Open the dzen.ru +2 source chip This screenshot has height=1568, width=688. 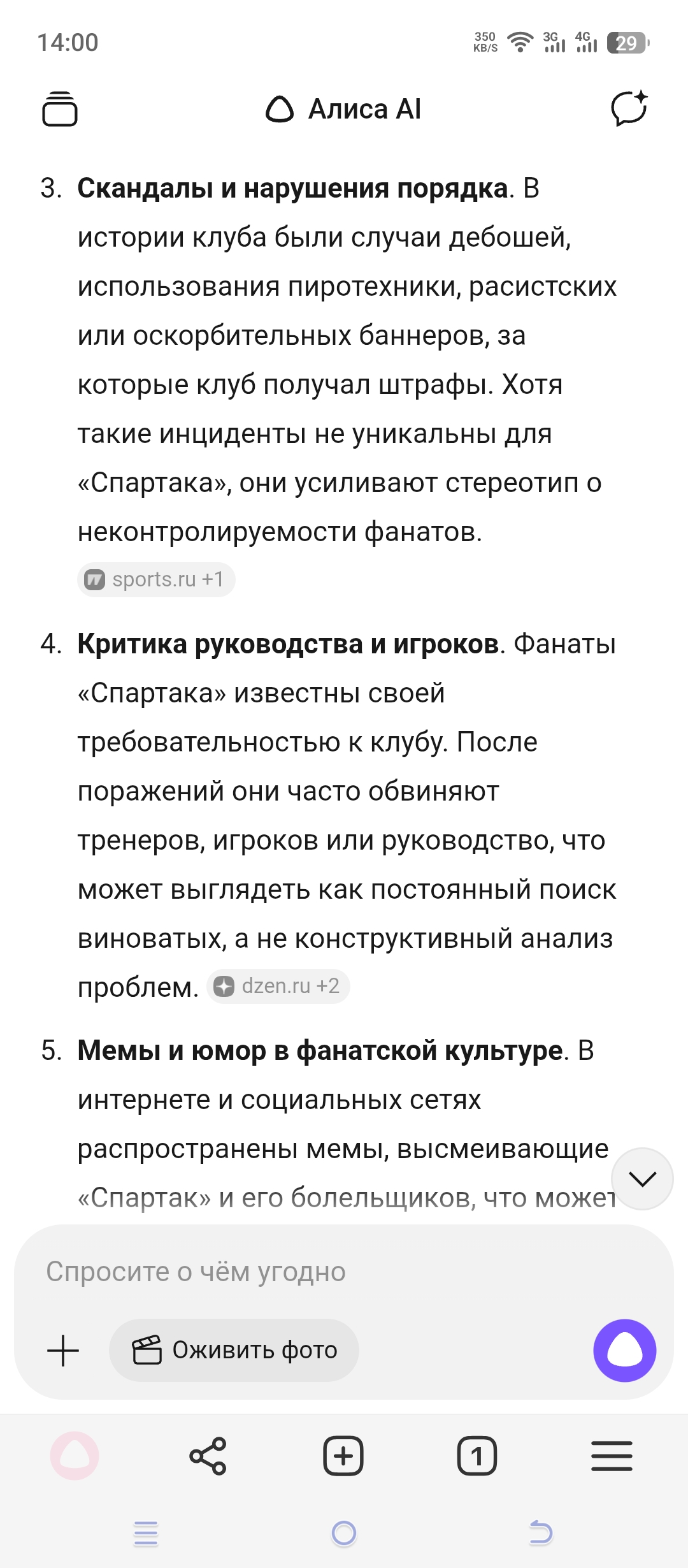point(278,986)
